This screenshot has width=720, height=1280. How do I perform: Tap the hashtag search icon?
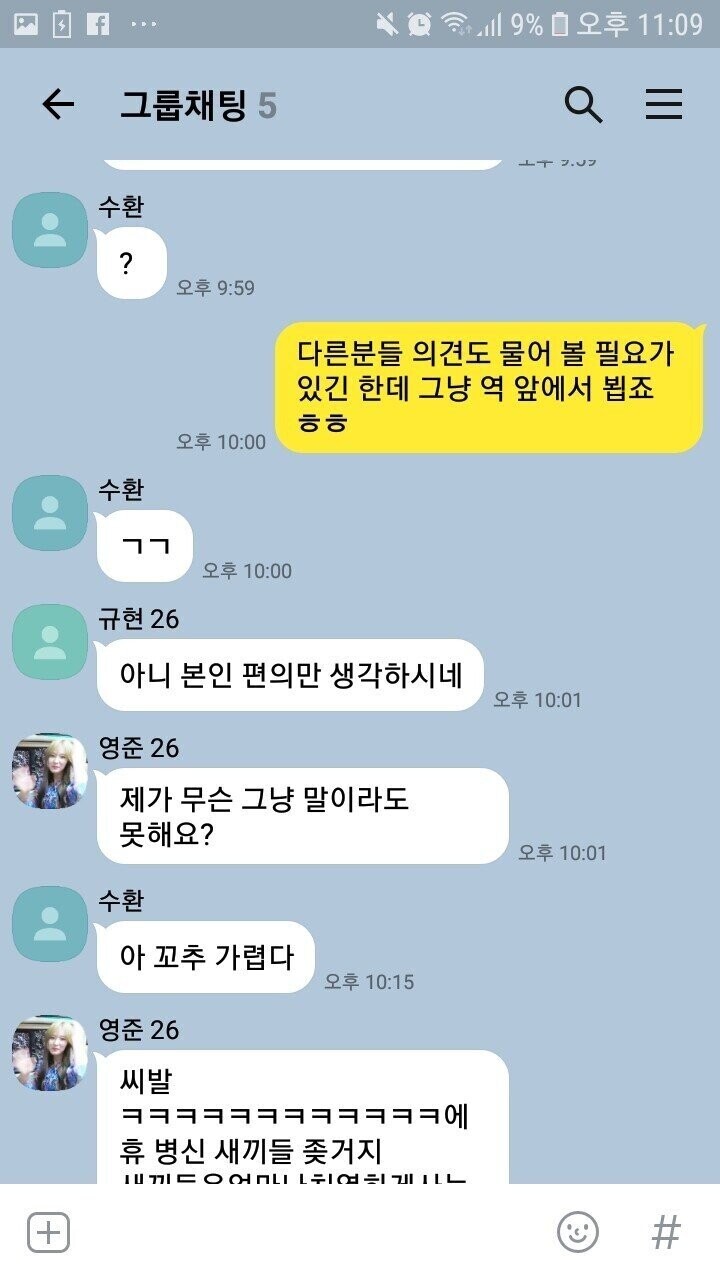pos(666,1232)
